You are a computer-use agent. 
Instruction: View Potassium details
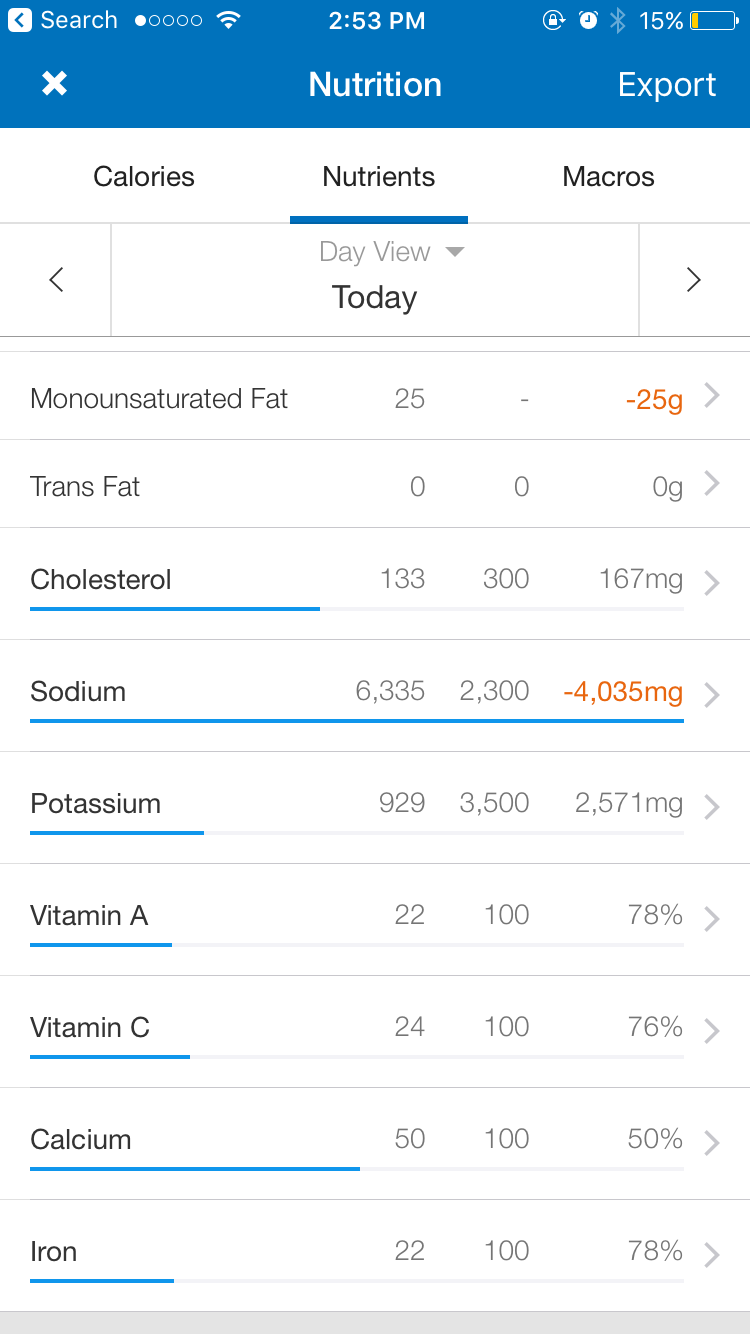pyautogui.click(x=375, y=808)
